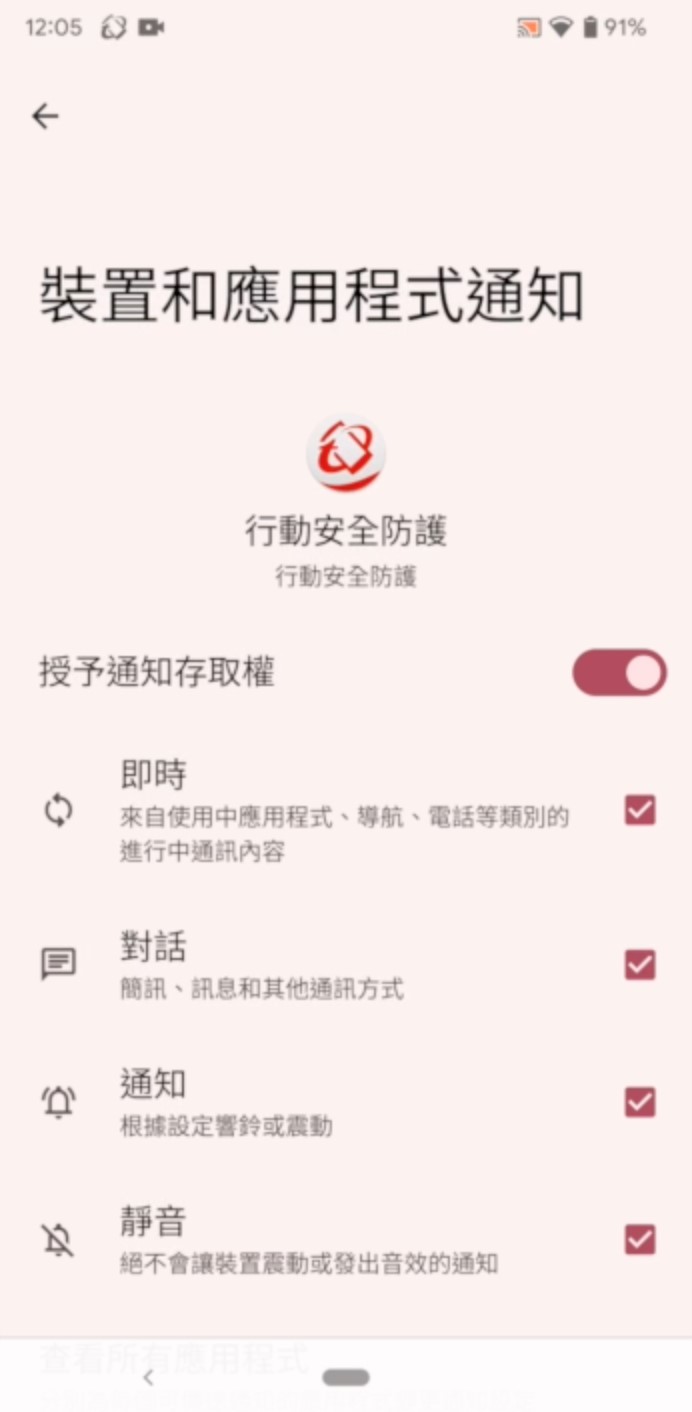692x1412 pixels.
Task: Uncheck the 靜音 silent checkbox
Action: pyautogui.click(x=639, y=1240)
